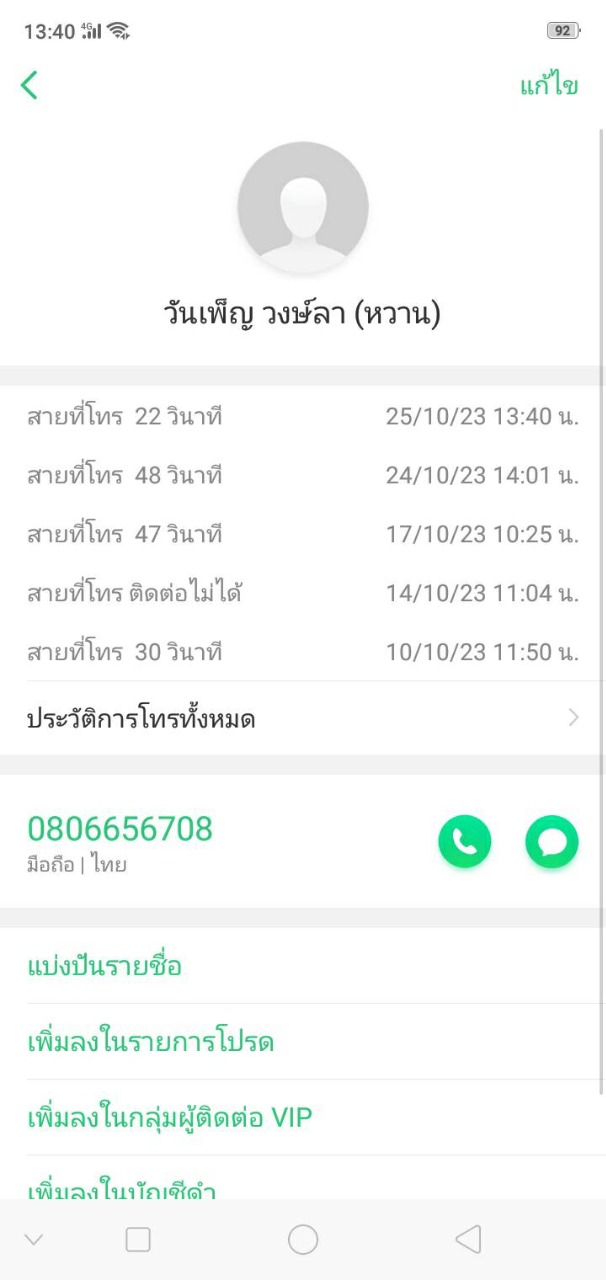Viewport: 606px width, 1280px height.
Task: Send a message via the chat bubble icon
Action: (551, 841)
